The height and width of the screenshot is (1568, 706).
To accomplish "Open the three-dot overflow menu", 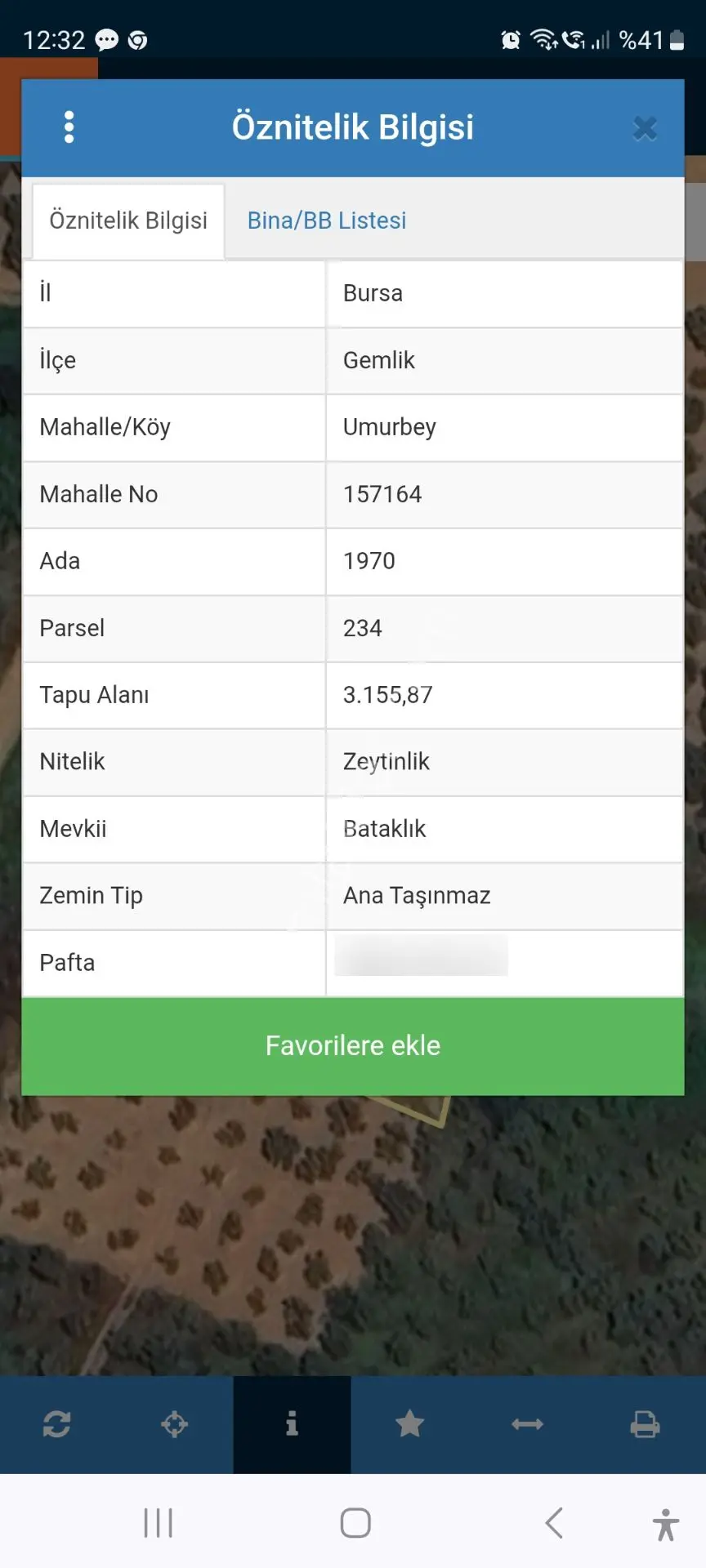I will [x=69, y=127].
